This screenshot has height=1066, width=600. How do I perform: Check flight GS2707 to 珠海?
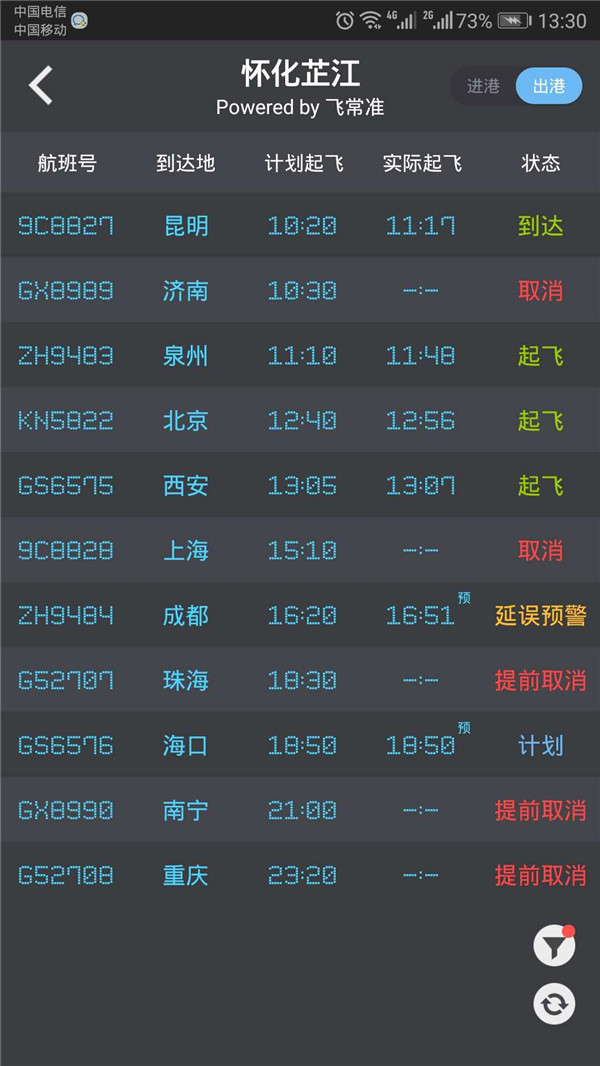click(300, 681)
